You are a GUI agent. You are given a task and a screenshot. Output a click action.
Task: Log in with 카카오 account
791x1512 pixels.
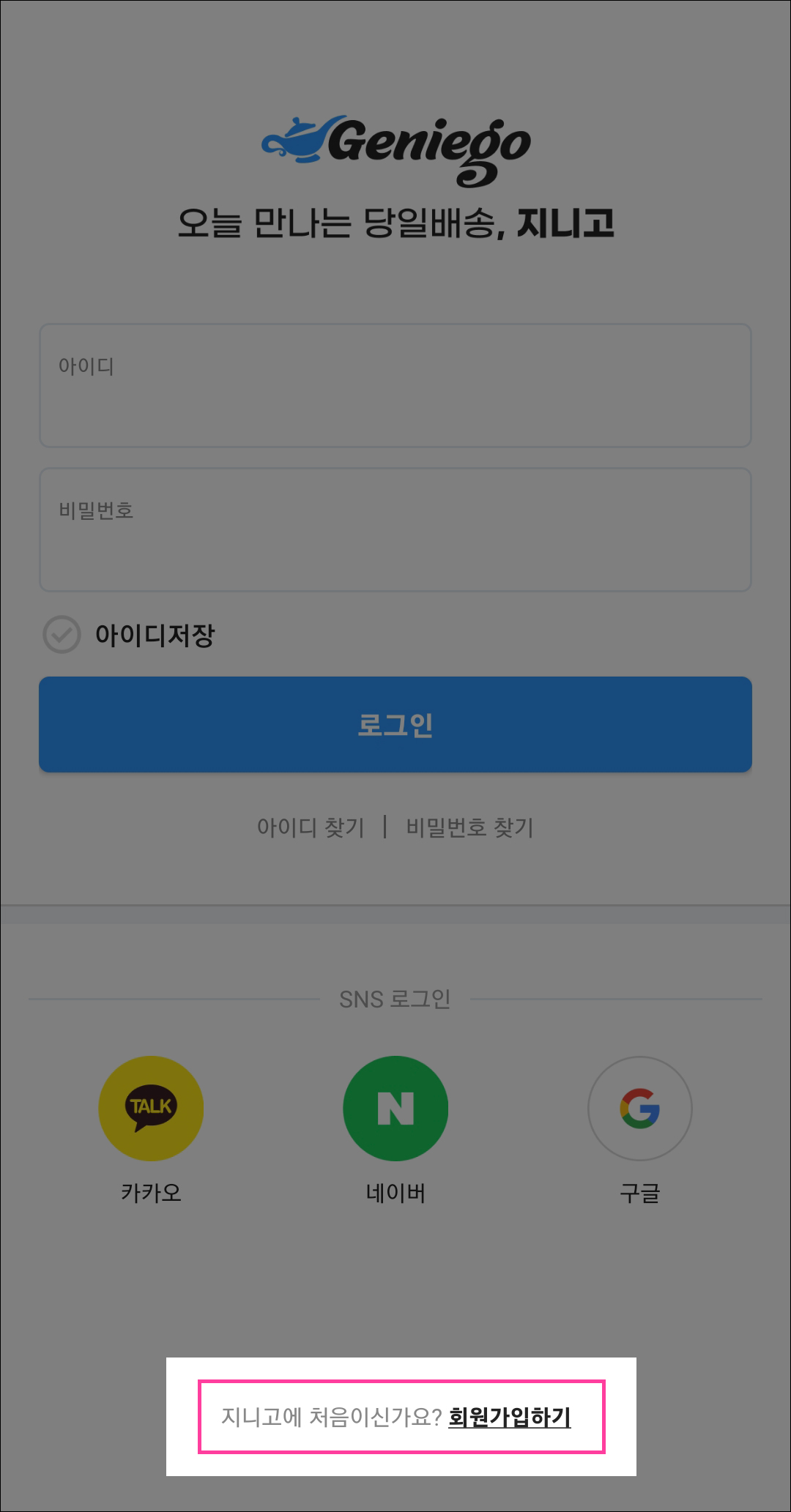pos(151,1109)
